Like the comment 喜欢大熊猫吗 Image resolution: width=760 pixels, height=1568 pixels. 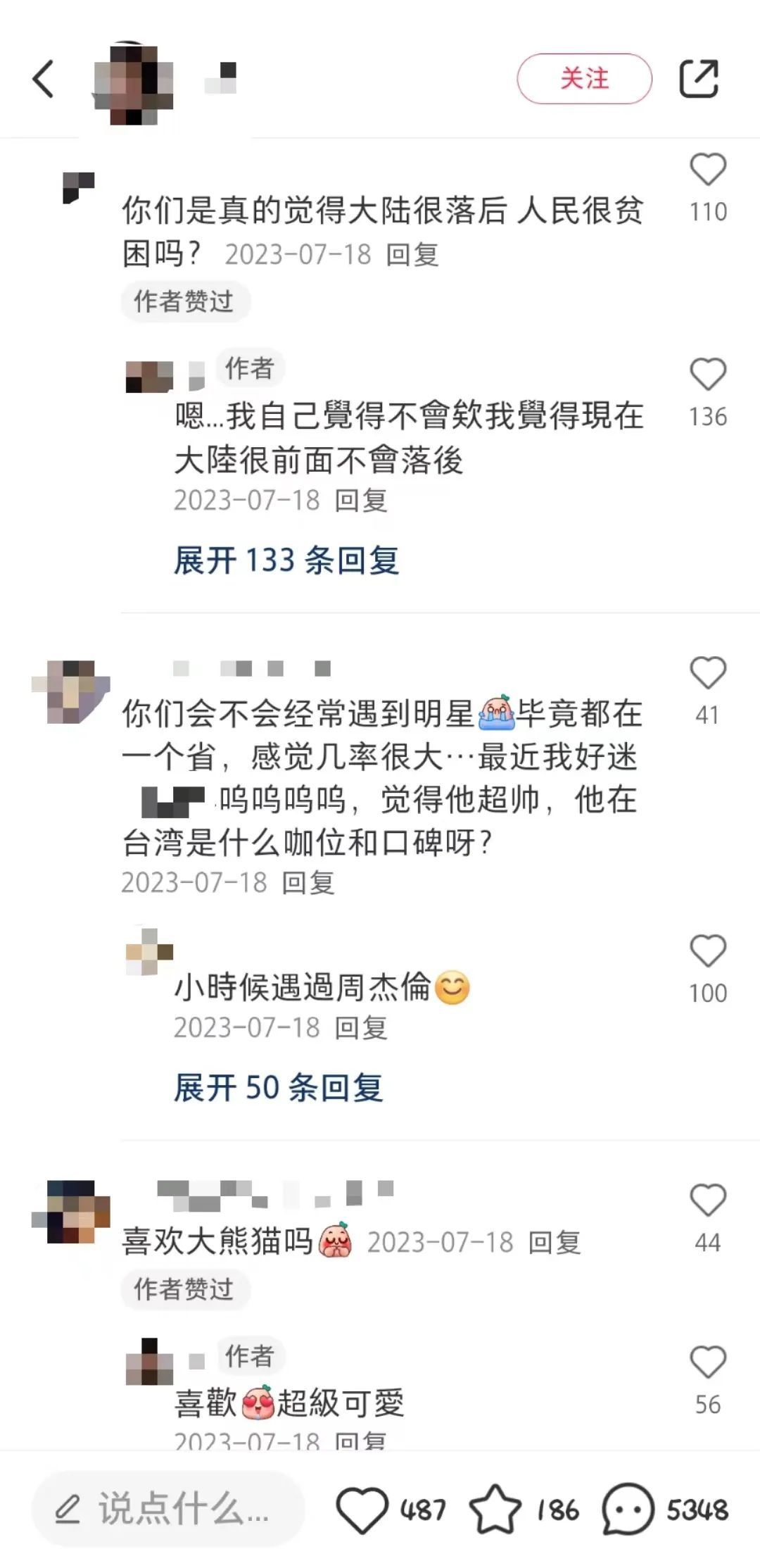tap(707, 1200)
